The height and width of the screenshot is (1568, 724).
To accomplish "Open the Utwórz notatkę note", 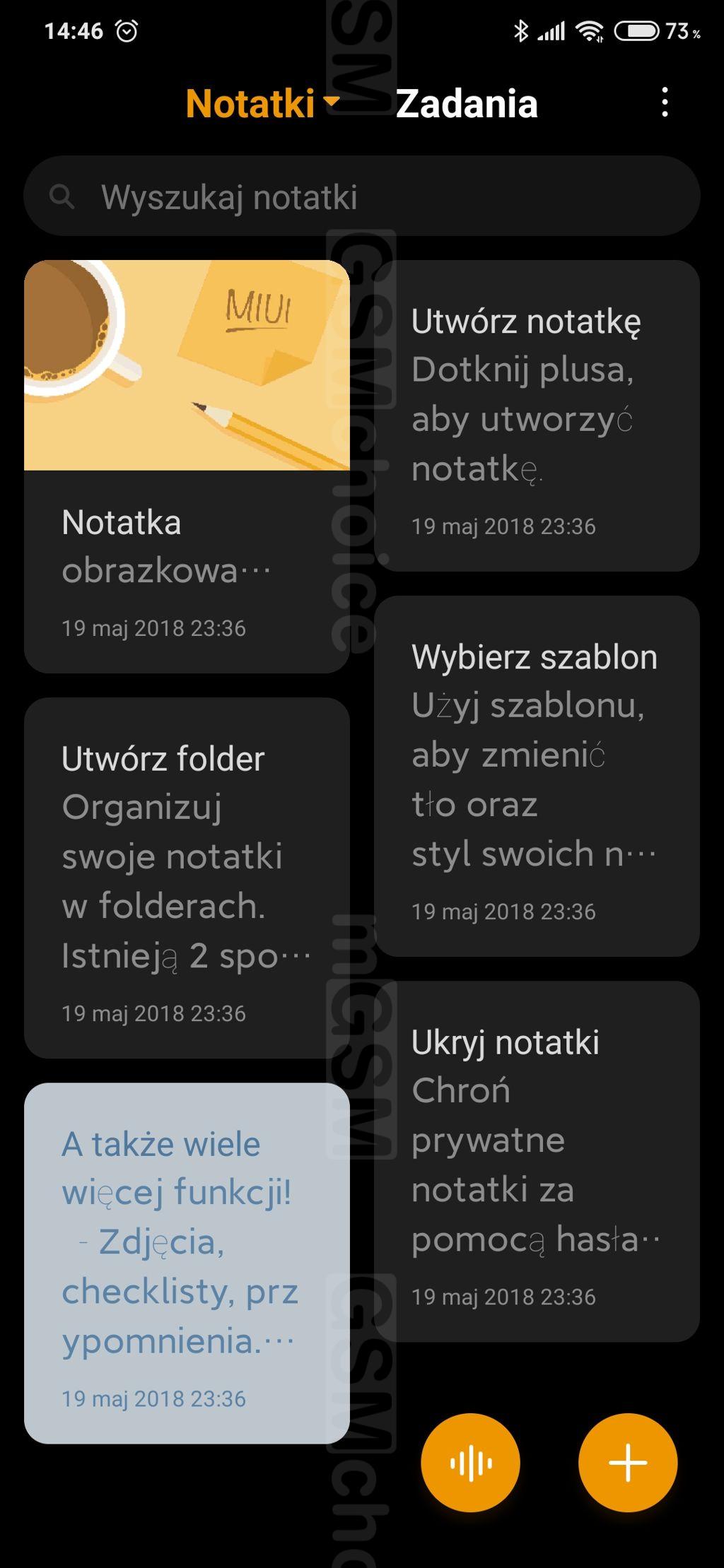I will (x=537, y=415).
